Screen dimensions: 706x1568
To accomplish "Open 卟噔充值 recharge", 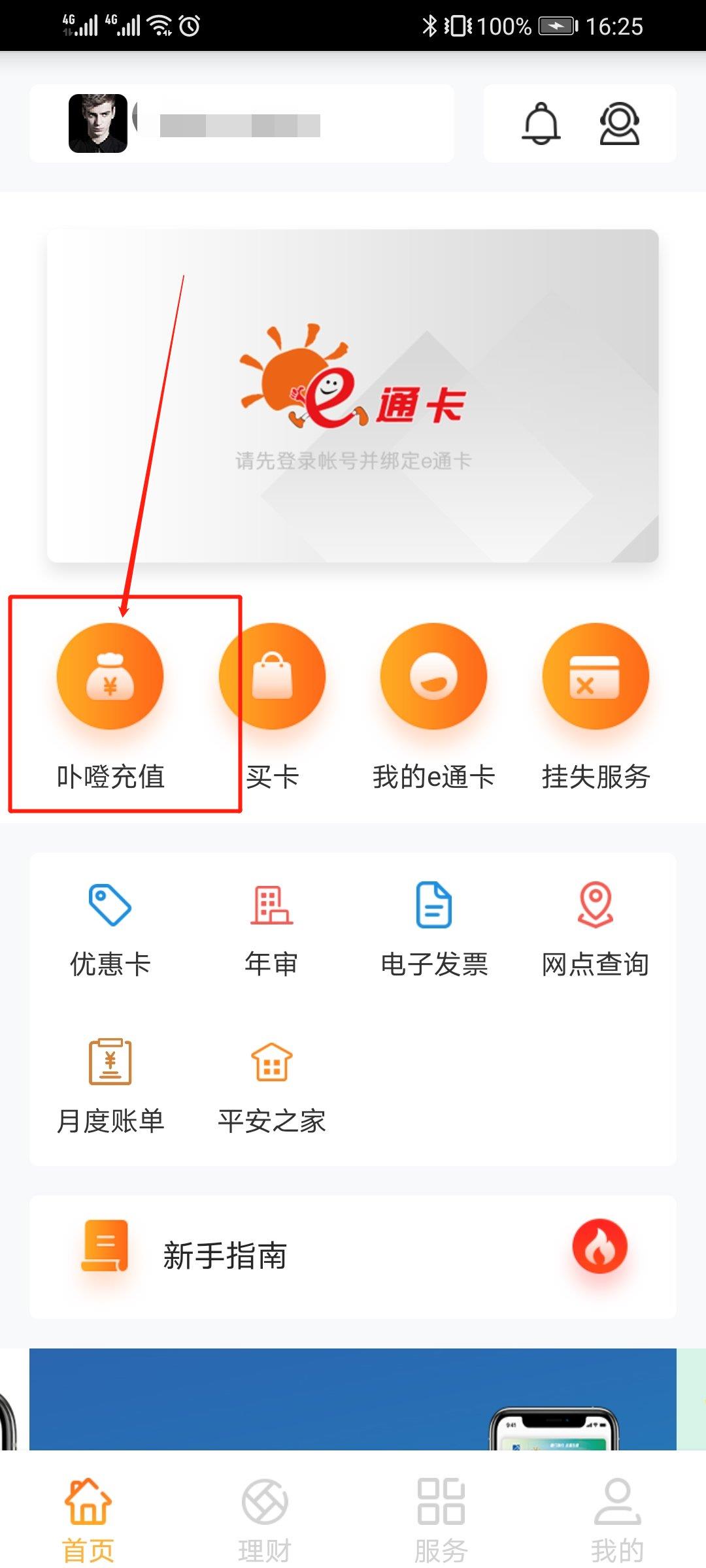I will point(110,676).
